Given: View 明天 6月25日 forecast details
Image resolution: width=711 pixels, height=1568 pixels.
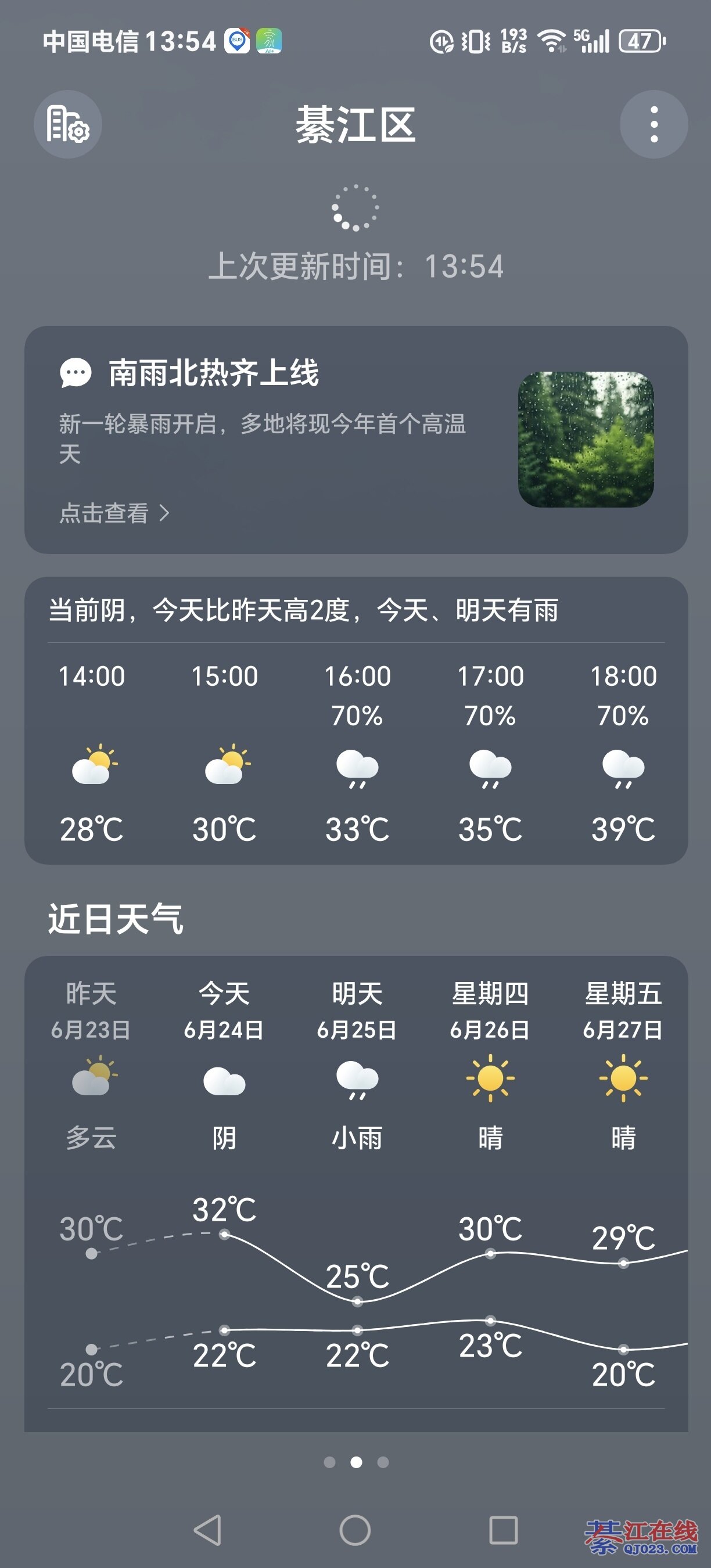Looking at the screenshot, I should coord(357,1065).
